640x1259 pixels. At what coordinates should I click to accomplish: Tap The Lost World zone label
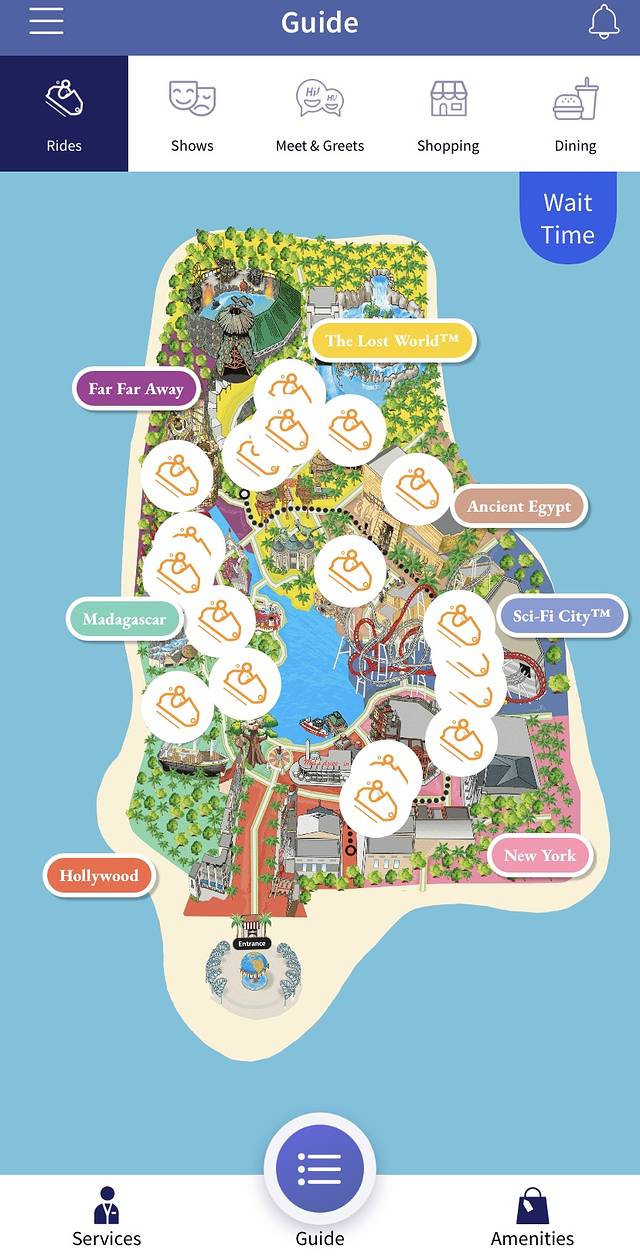tap(392, 341)
